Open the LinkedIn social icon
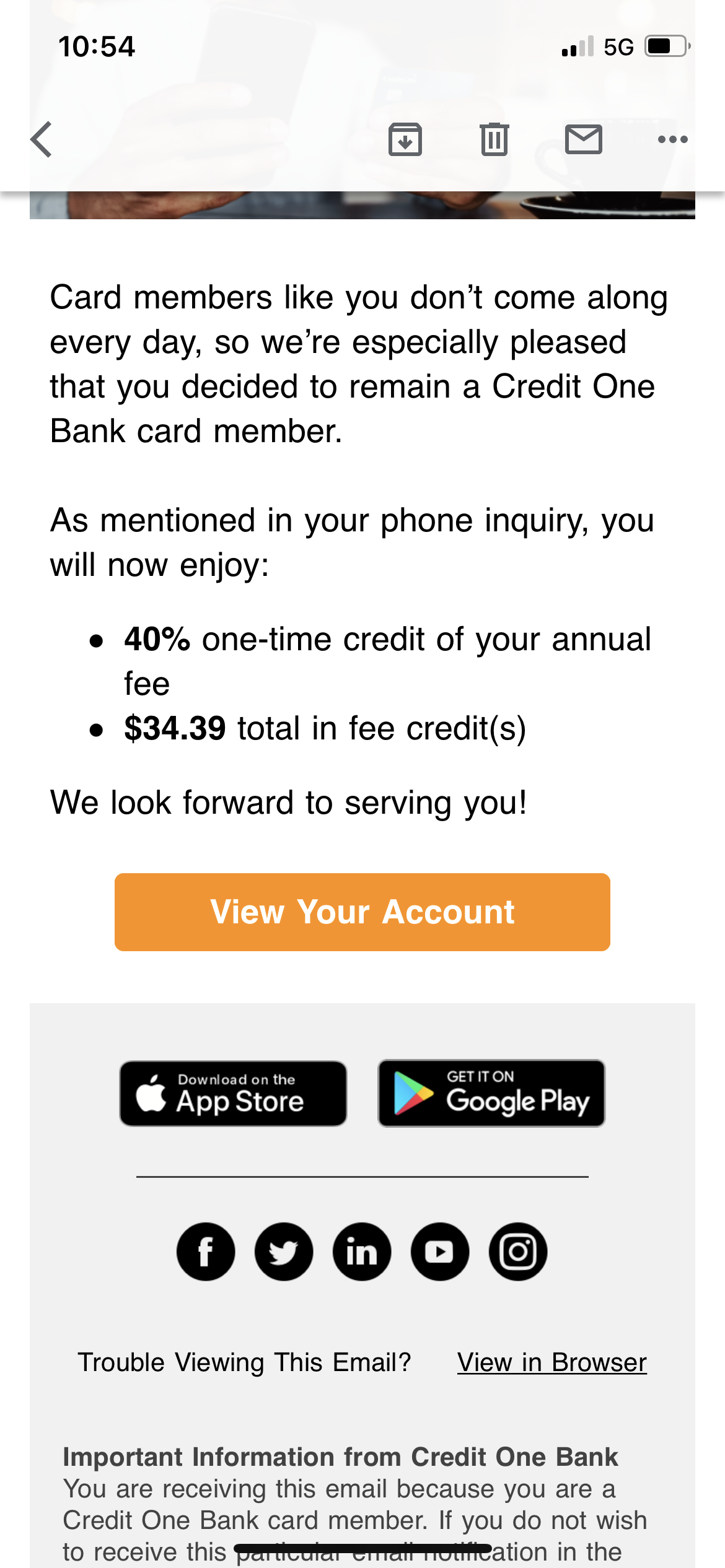 point(362,1252)
